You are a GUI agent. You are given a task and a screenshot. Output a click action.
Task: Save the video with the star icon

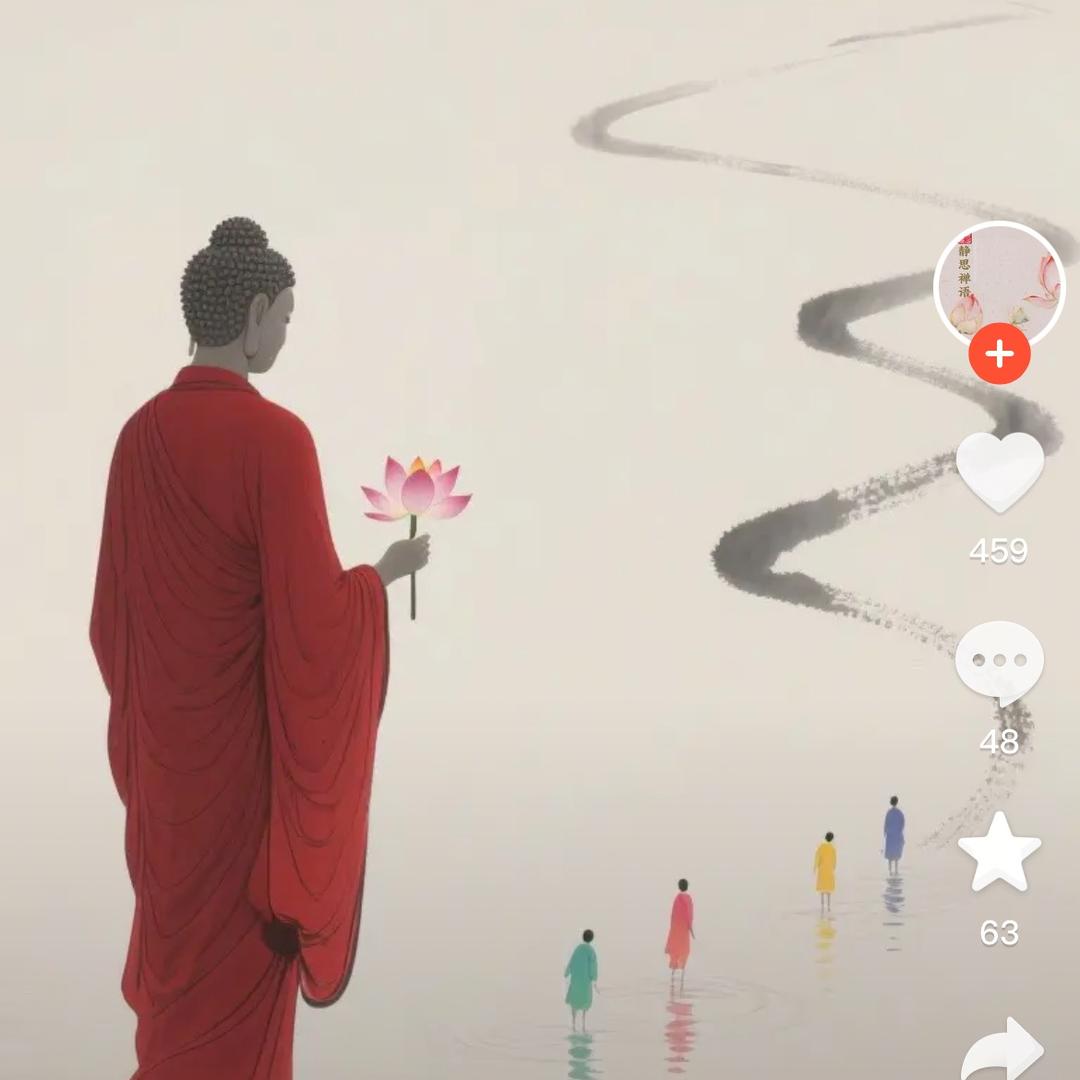(x=999, y=852)
